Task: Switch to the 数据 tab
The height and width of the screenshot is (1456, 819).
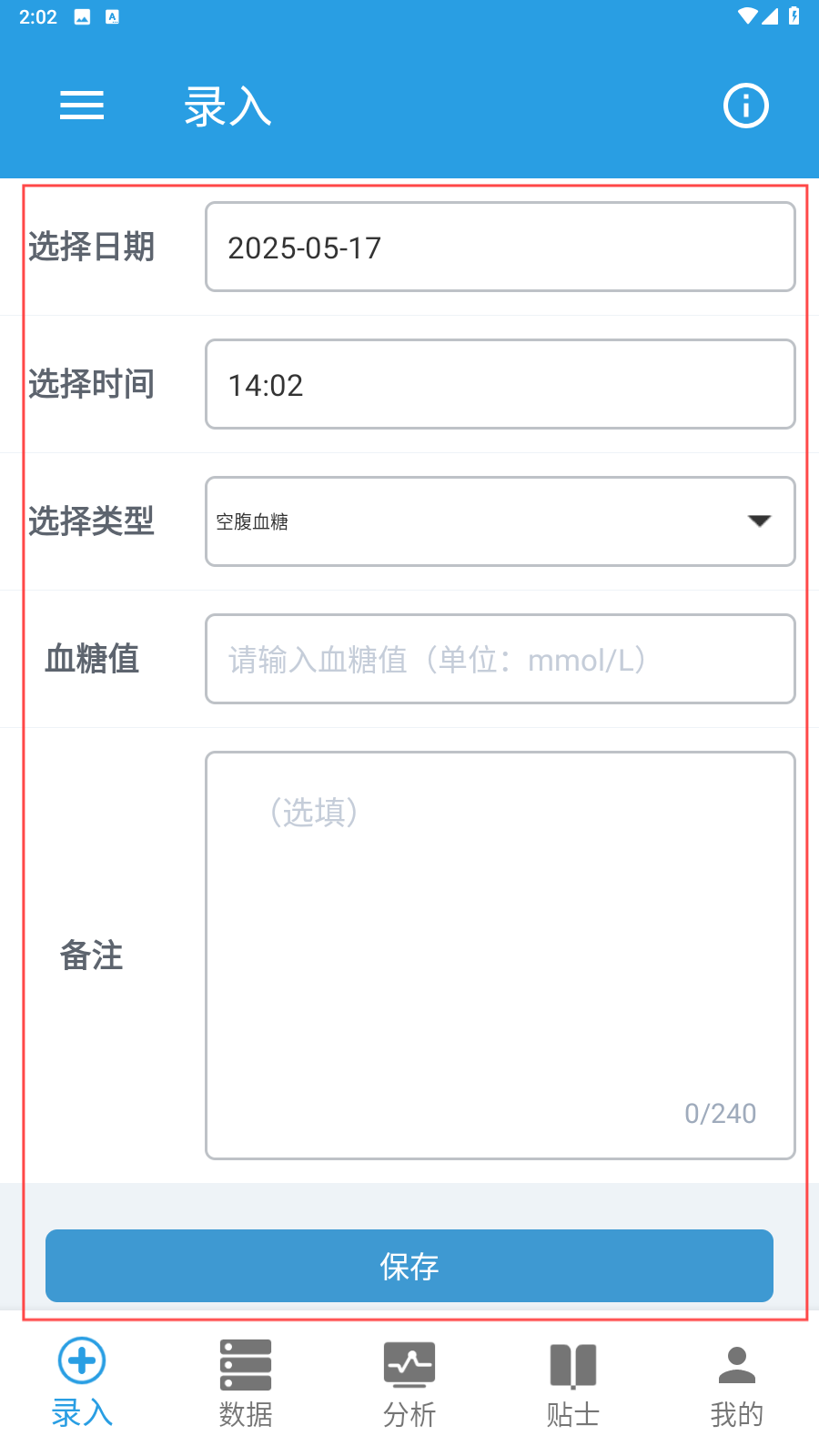Action: pos(246,1383)
